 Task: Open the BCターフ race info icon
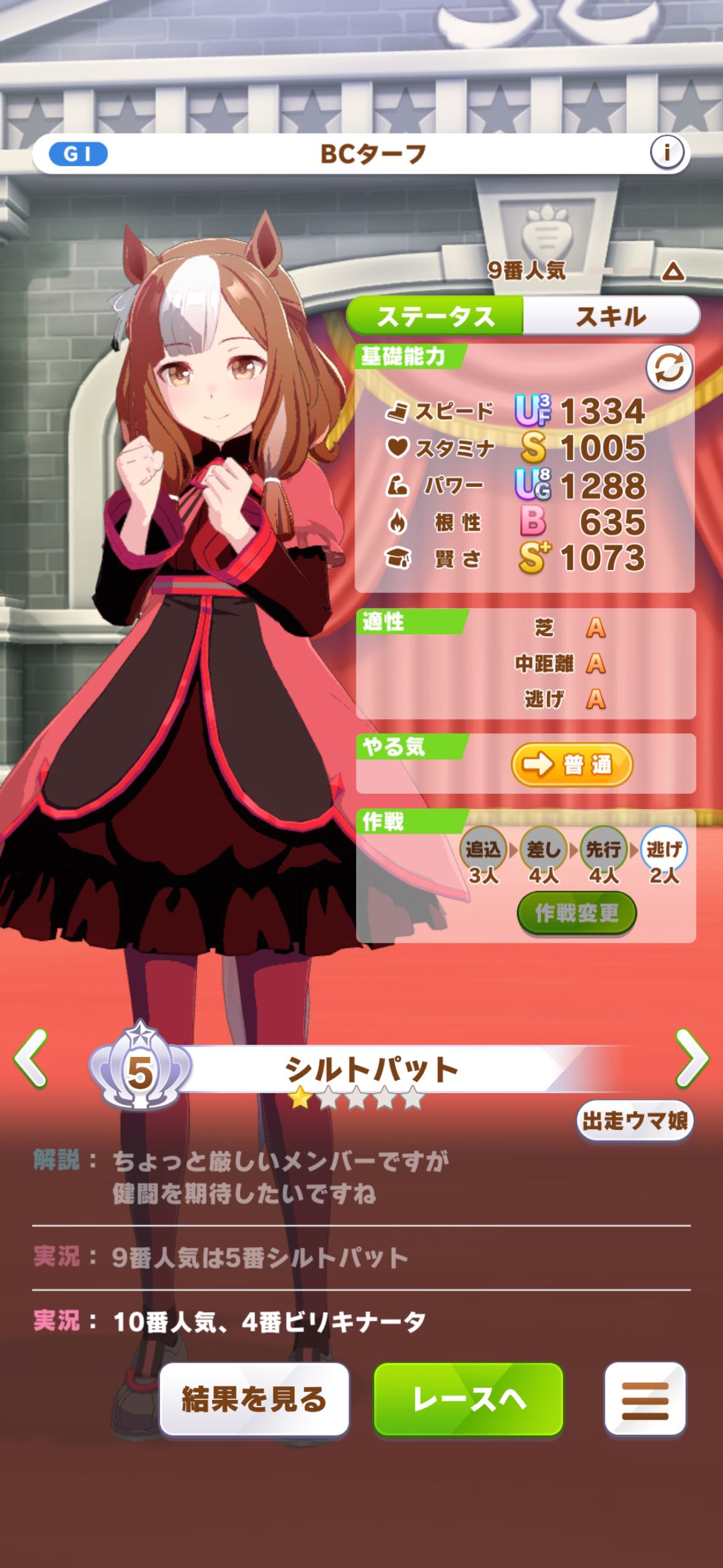click(x=667, y=152)
